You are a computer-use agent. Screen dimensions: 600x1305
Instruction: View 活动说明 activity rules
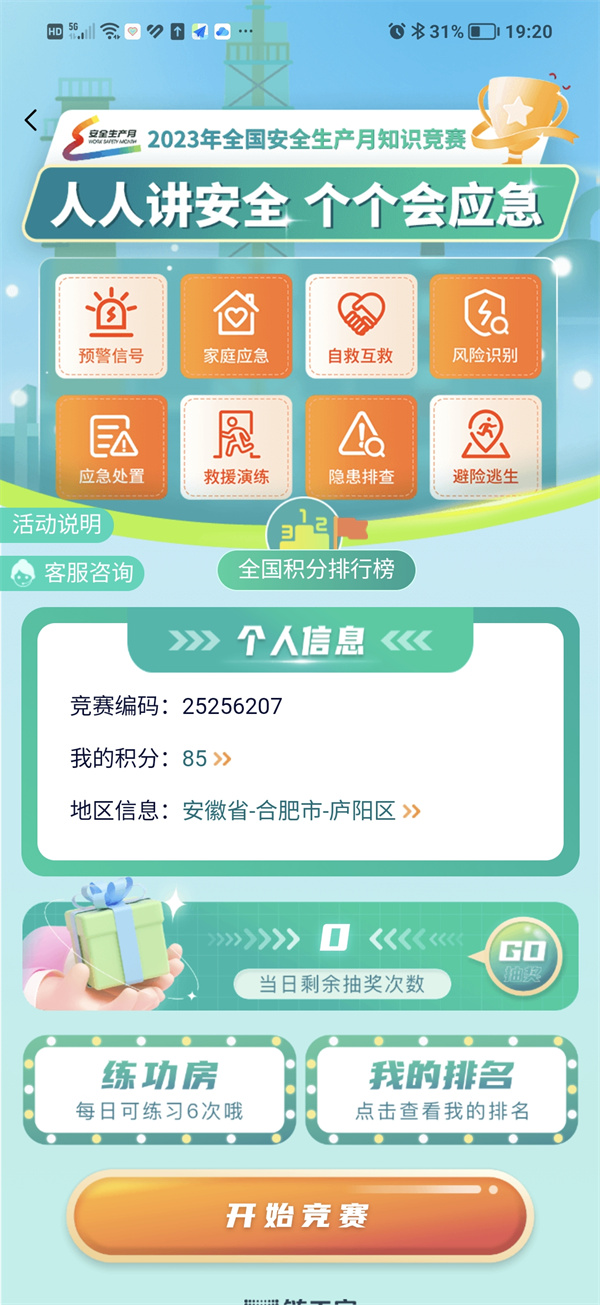pyautogui.click(x=56, y=524)
